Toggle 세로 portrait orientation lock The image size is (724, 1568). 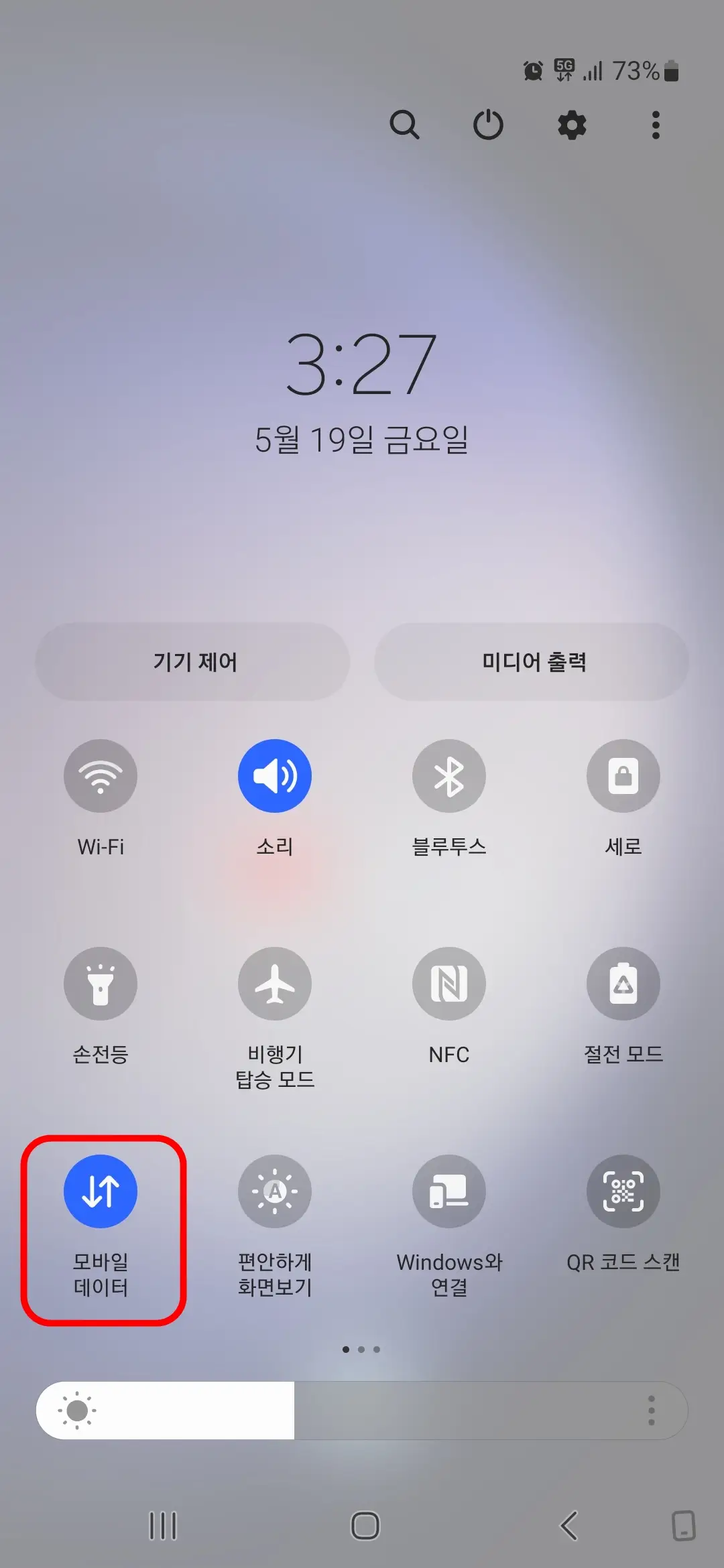(x=623, y=775)
